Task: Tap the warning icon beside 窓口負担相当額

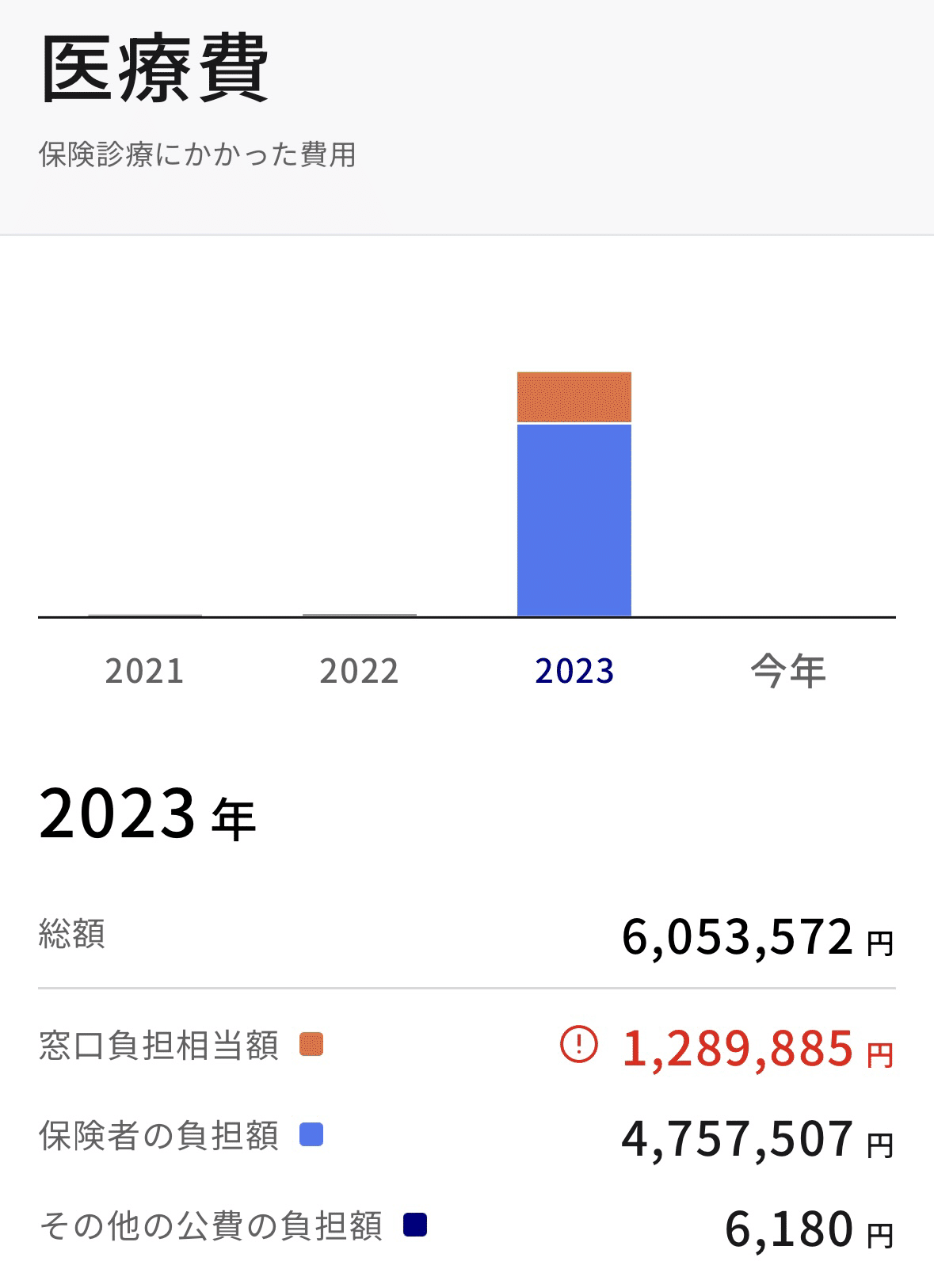Action: point(579,1045)
